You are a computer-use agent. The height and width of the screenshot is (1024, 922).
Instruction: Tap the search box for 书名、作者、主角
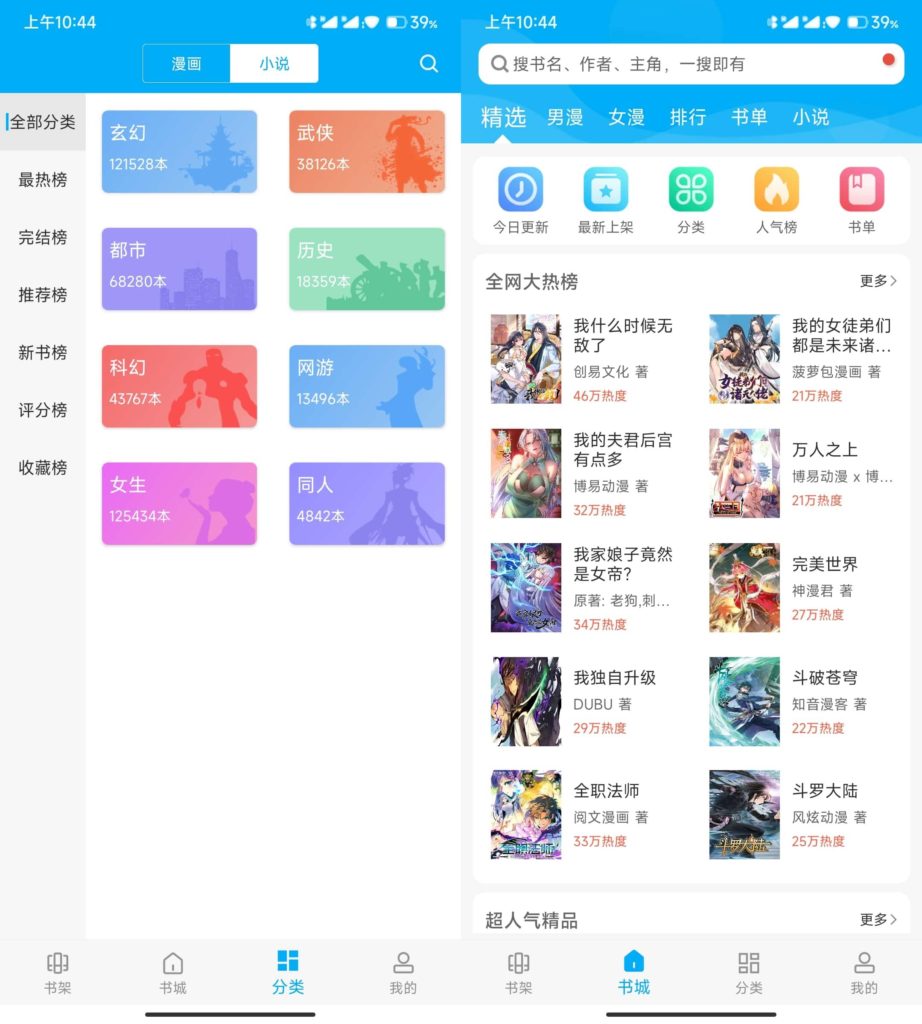[x=680, y=64]
